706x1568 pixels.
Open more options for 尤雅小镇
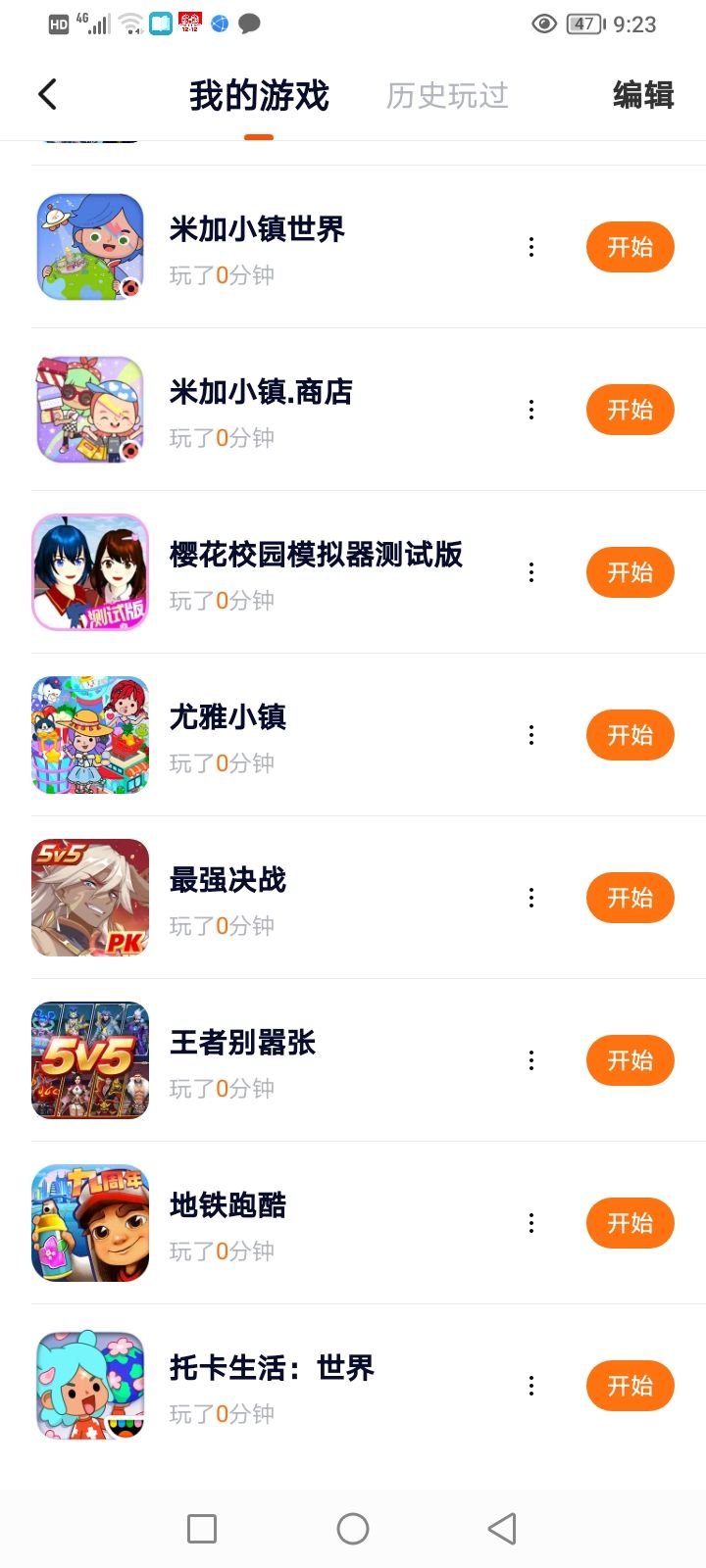pos(531,735)
